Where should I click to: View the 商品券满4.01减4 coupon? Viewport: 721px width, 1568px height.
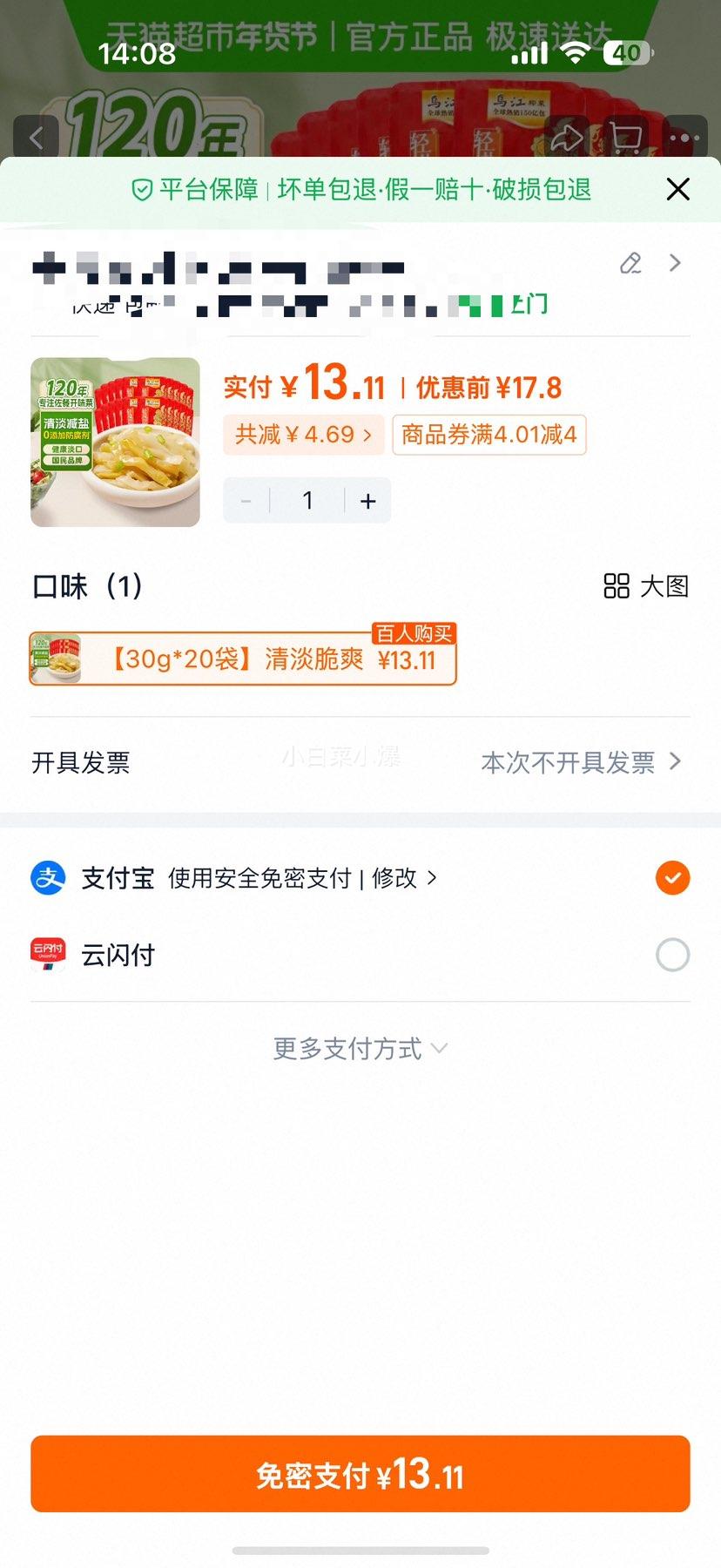(x=489, y=434)
